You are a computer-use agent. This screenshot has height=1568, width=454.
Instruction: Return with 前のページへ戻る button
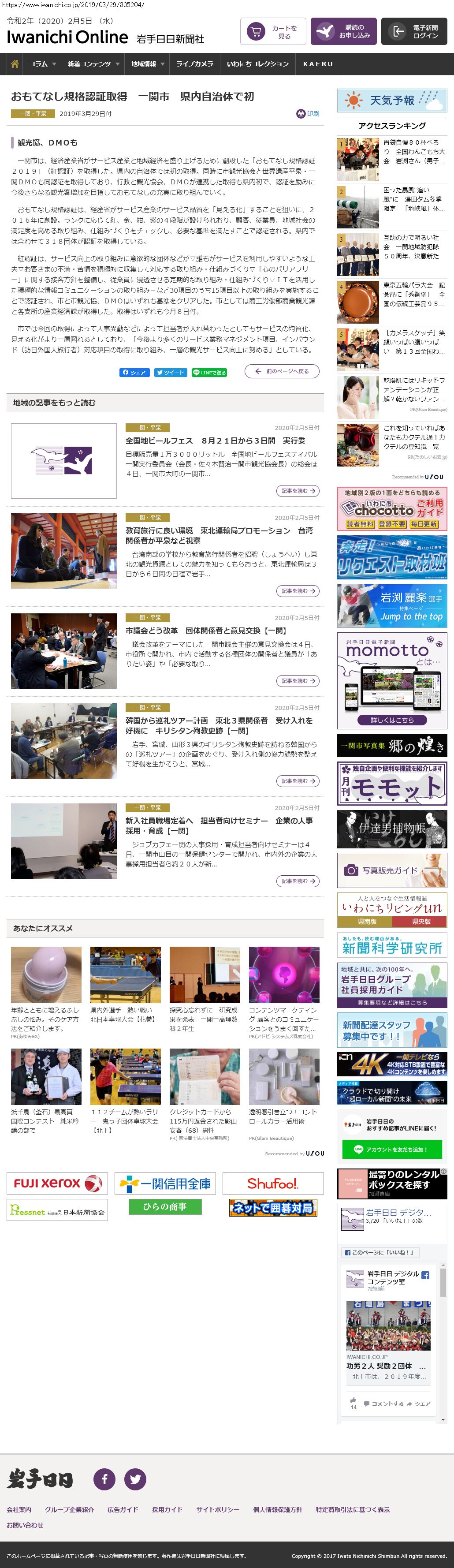(282, 371)
